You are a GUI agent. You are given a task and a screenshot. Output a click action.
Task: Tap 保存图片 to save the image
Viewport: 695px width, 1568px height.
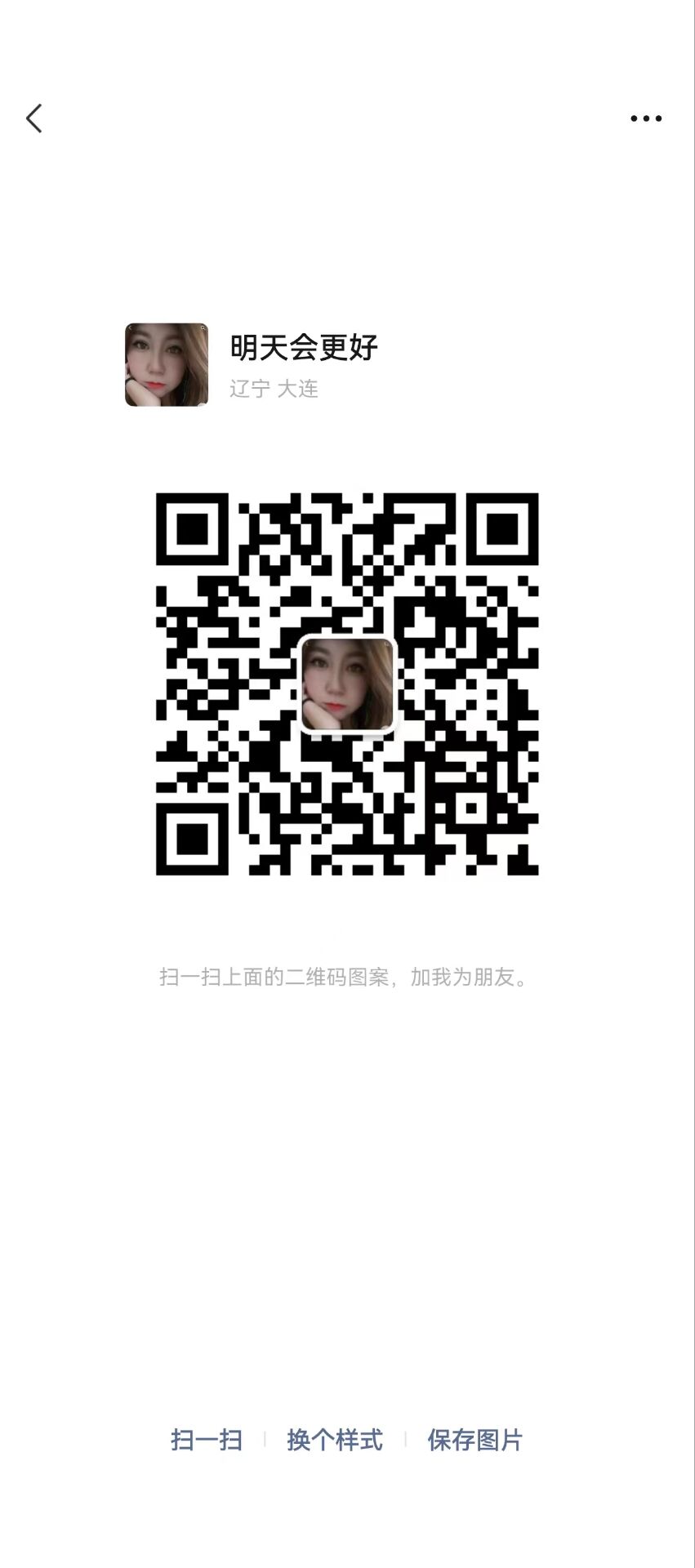pyautogui.click(x=475, y=1440)
